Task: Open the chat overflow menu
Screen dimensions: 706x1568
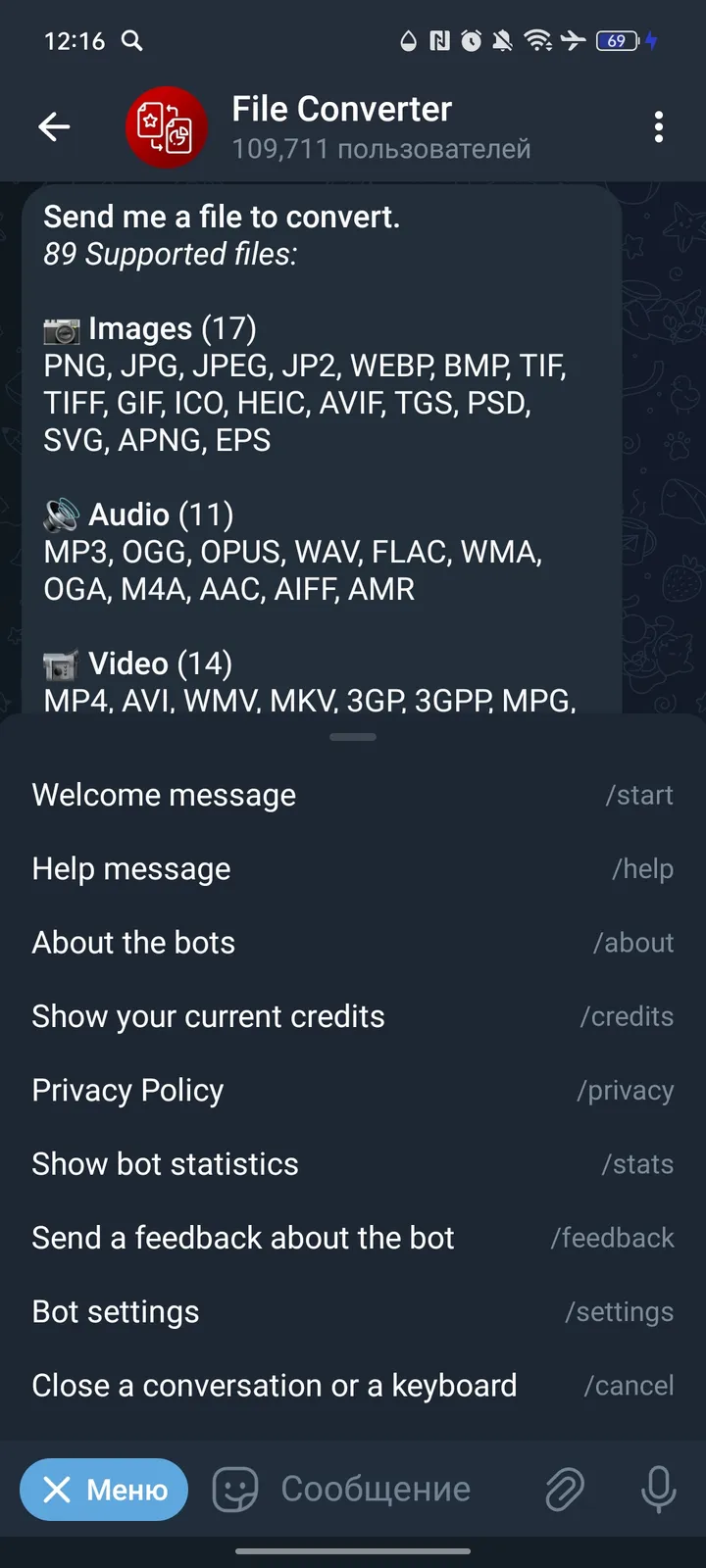Action: pyautogui.click(x=659, y=126)
